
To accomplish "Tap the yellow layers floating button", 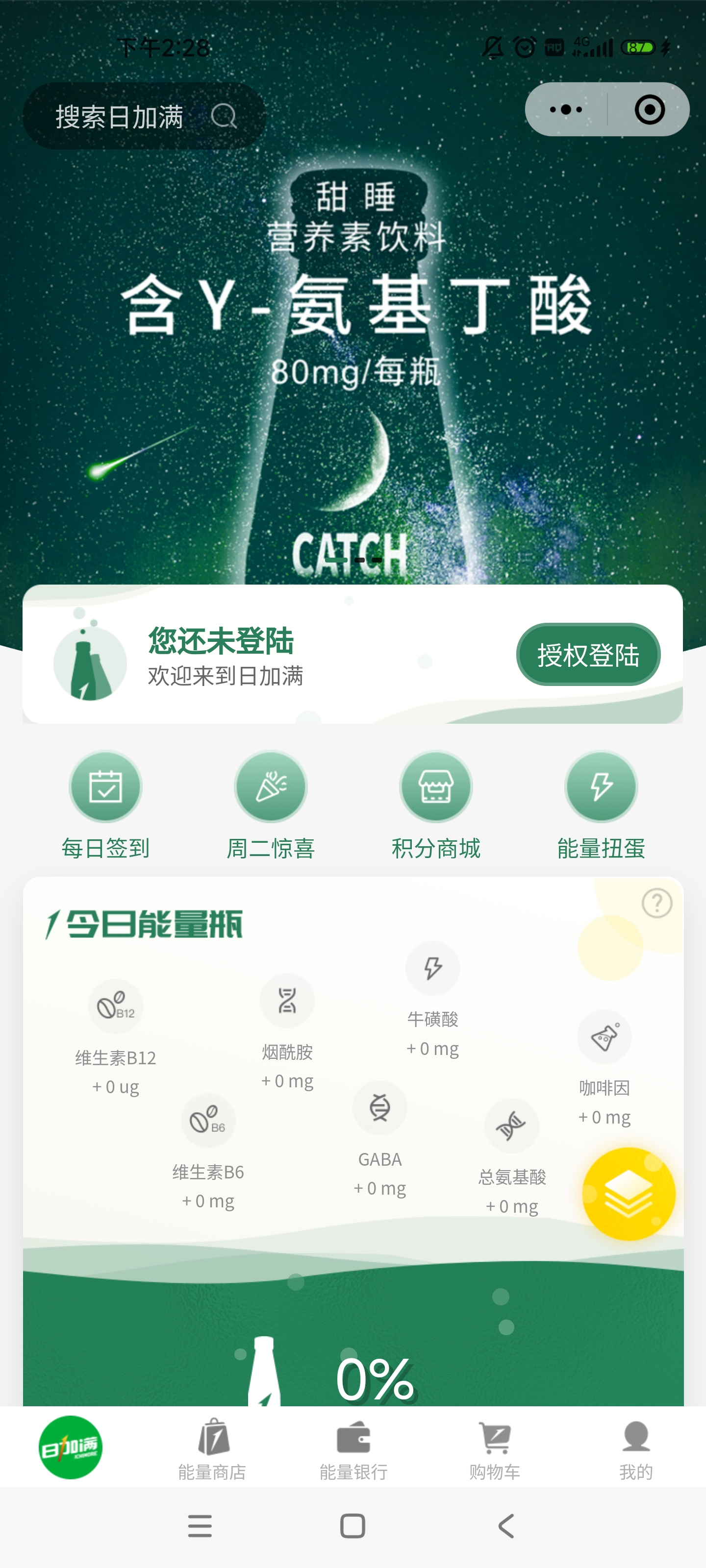I will coord(629,1194).
